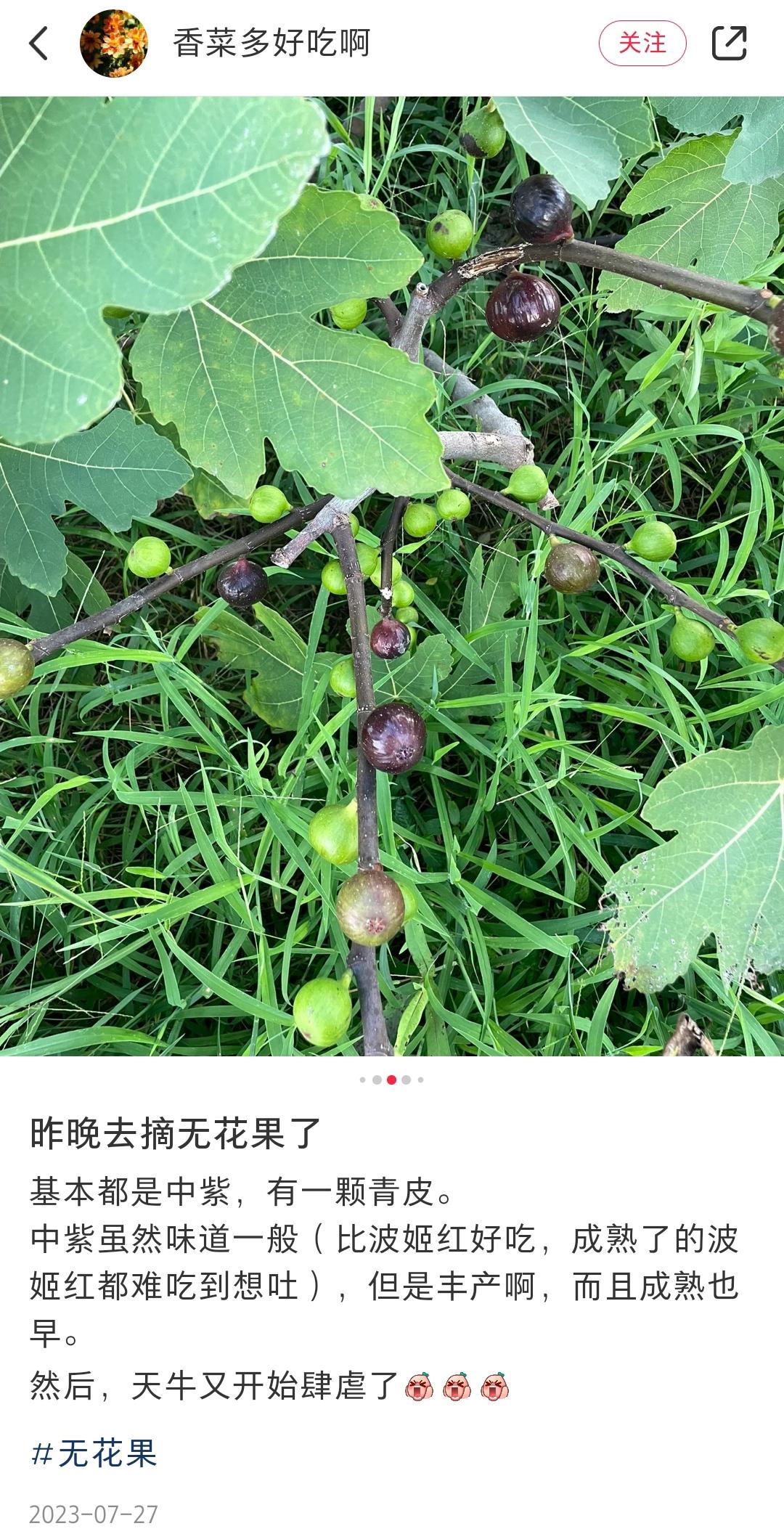Tap the third crying emoji in the post
Screen dimensions: 784x1534
[494, 1386]
